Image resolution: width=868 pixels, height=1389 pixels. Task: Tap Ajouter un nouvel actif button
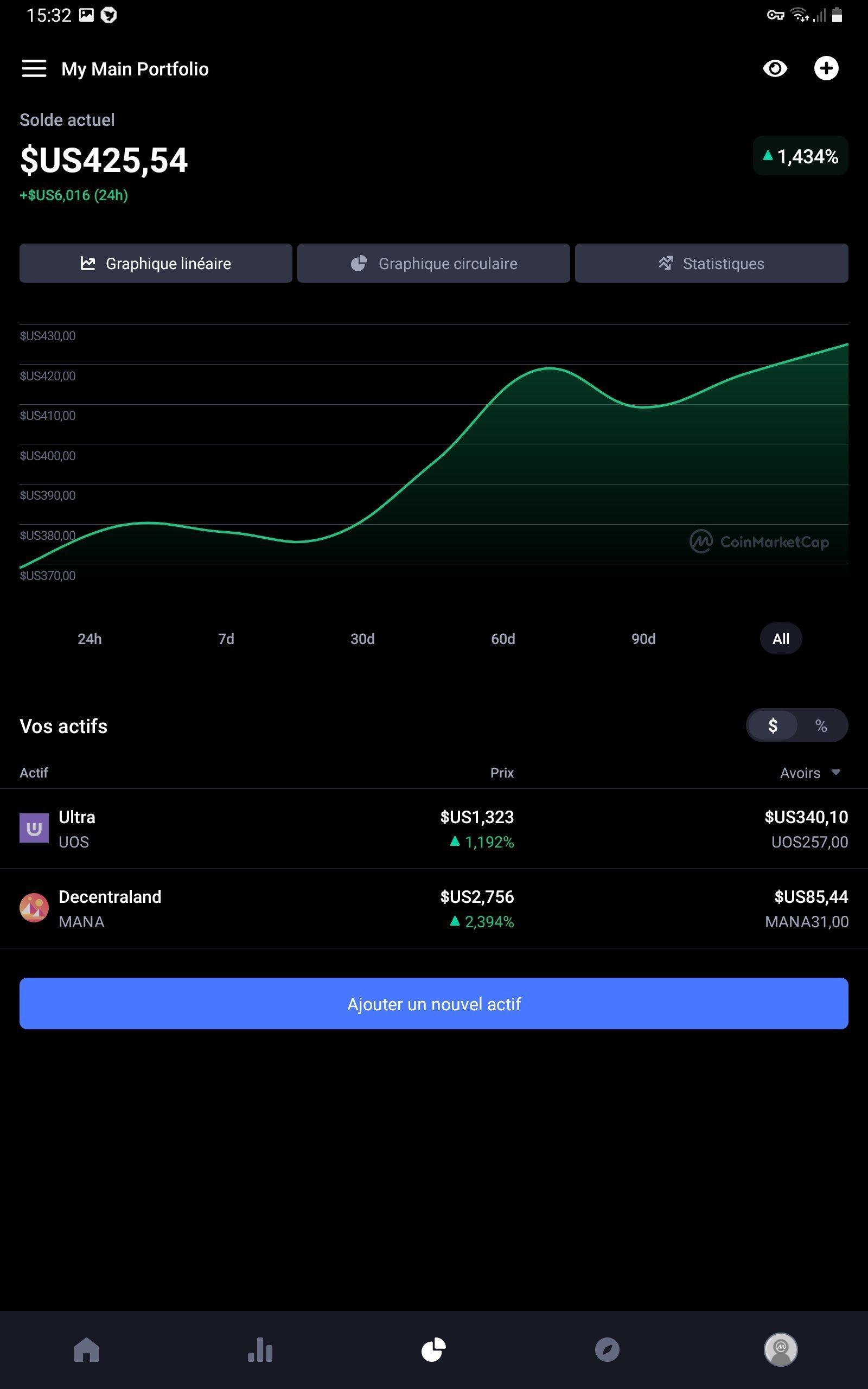(x=433, y=1003)
